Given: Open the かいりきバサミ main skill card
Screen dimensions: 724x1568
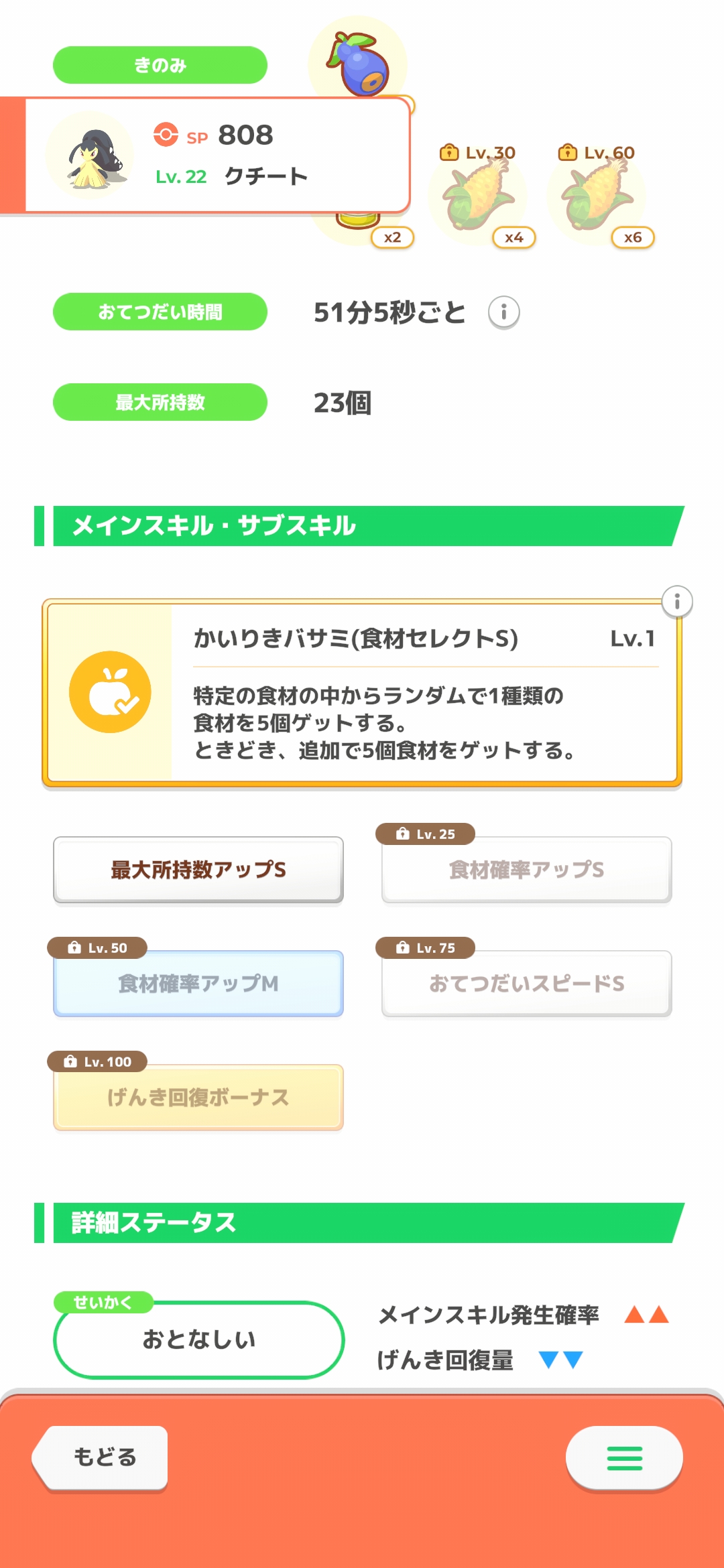Looking at the screenshot, I should (x=362, y=693).
